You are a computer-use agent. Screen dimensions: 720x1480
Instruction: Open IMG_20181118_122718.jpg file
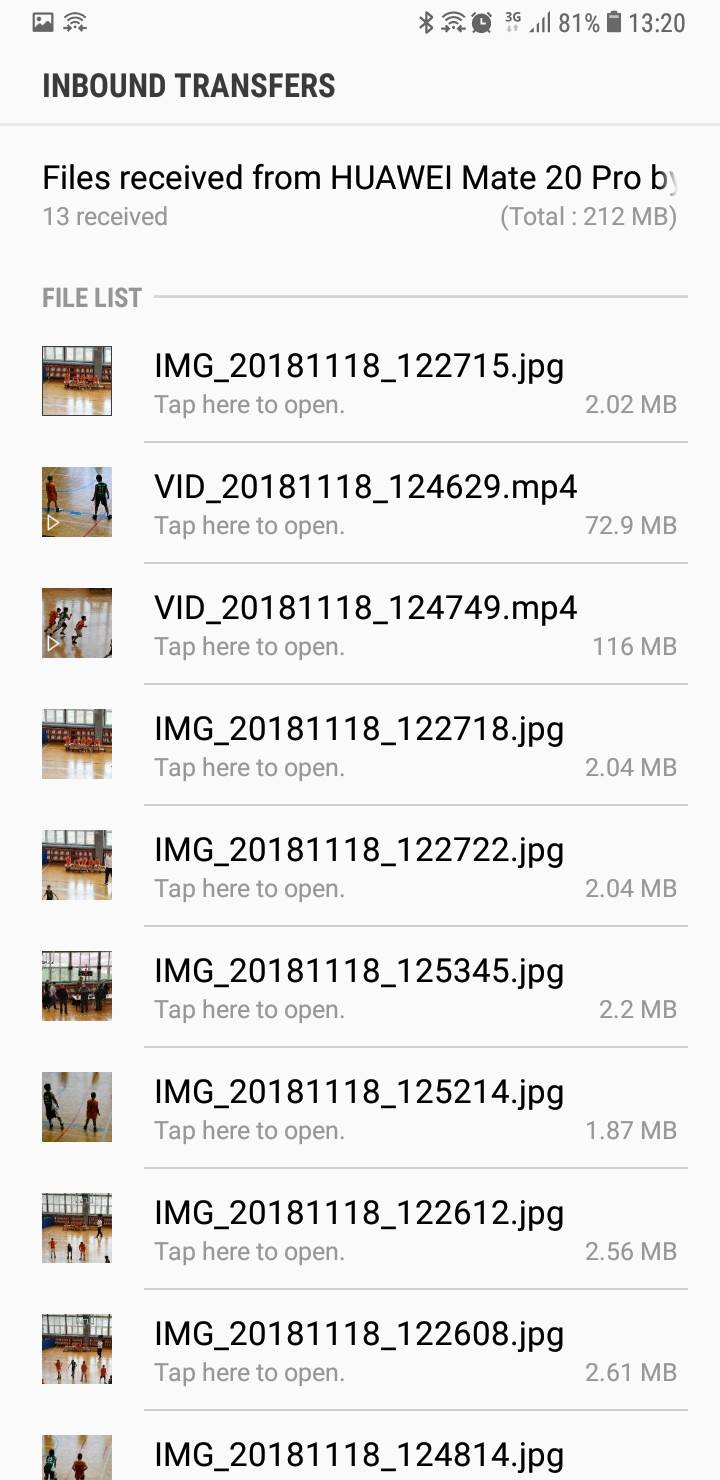pyautogui.click(x=360, y=745)
